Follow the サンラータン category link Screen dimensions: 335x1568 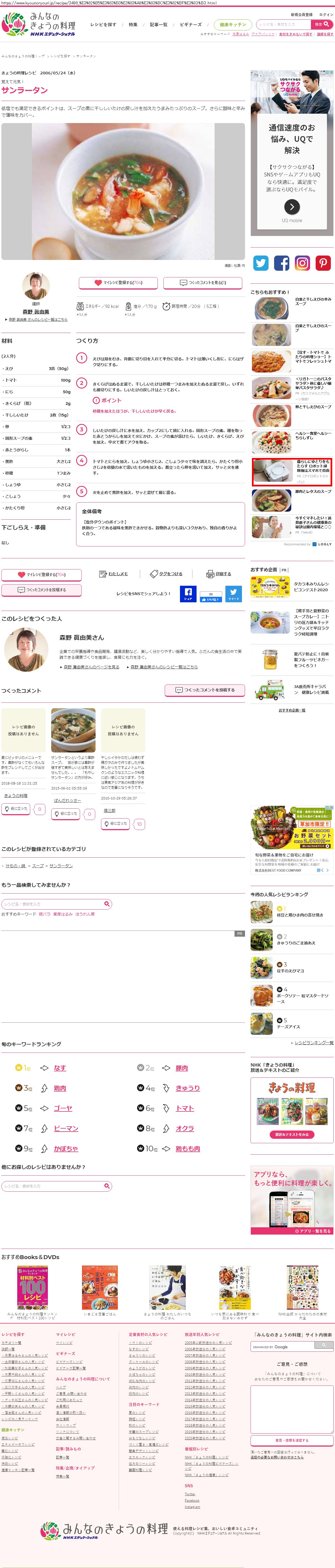tap(61, 866)
